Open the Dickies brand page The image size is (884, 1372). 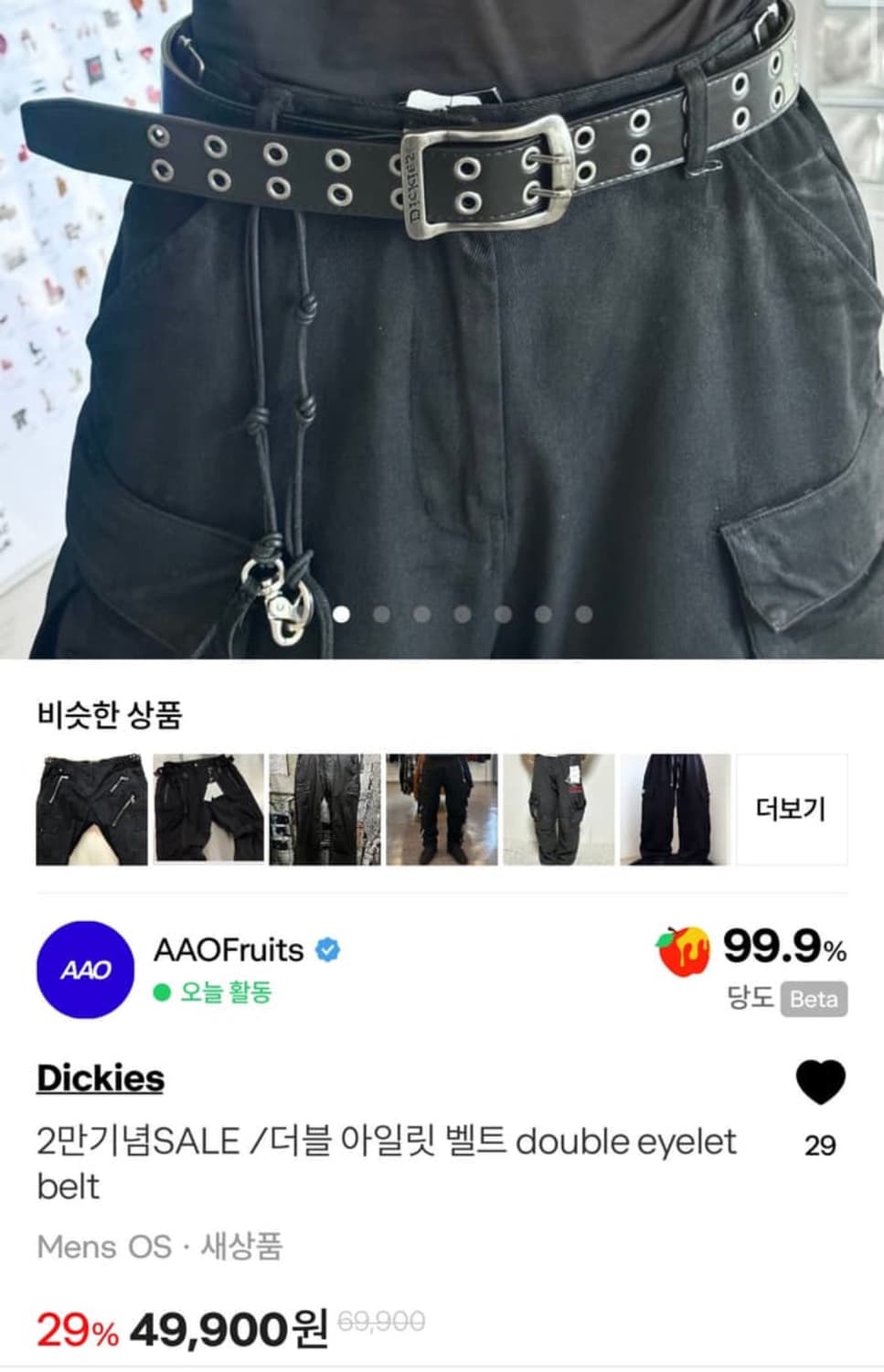[101, 1078]
